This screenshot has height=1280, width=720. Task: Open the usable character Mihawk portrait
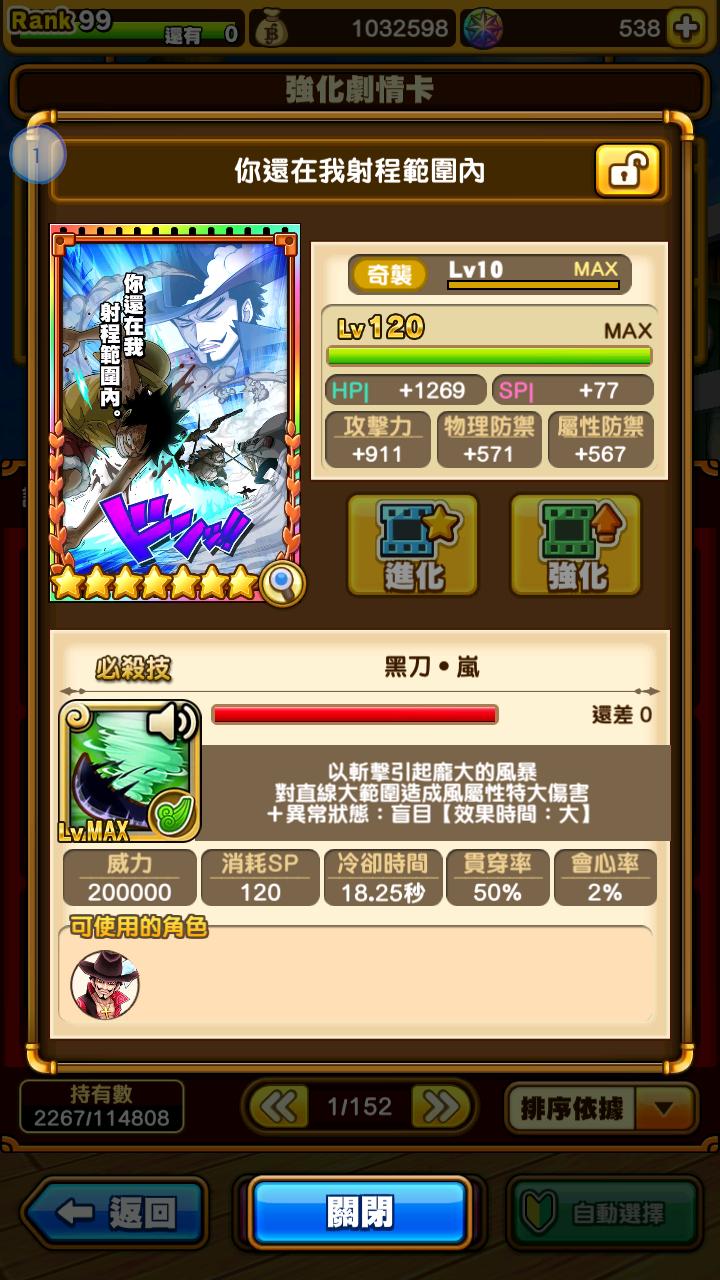click(x=105, y=984)
